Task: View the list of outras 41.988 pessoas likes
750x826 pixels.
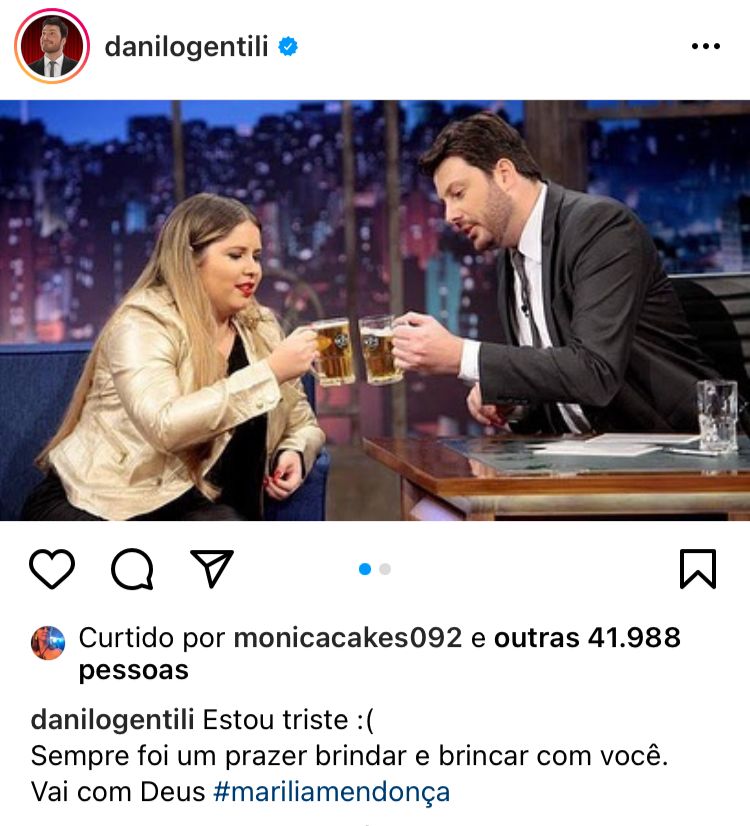Action: (587, 637)
